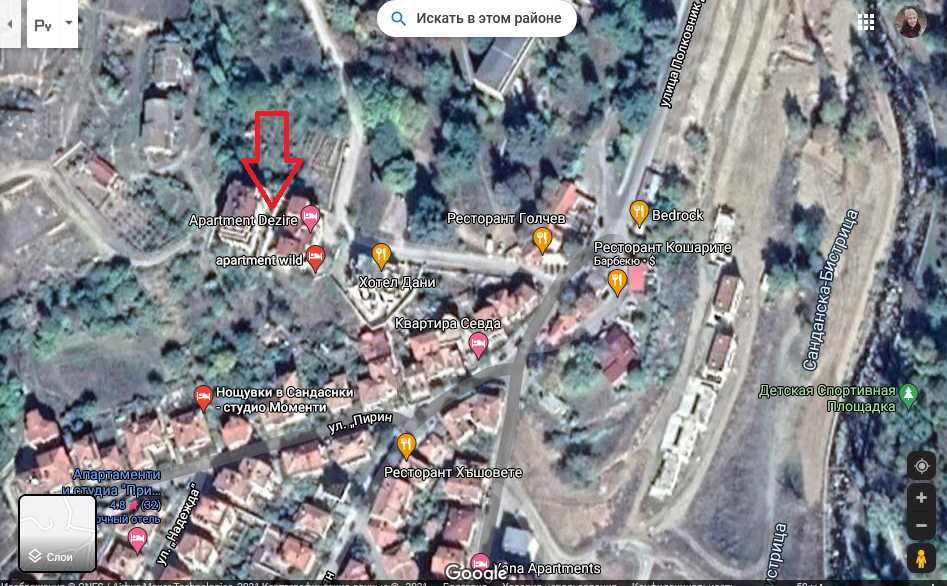
Task: Tap the 'Искать в этом районе' search button
Action: tap(477, 18)
